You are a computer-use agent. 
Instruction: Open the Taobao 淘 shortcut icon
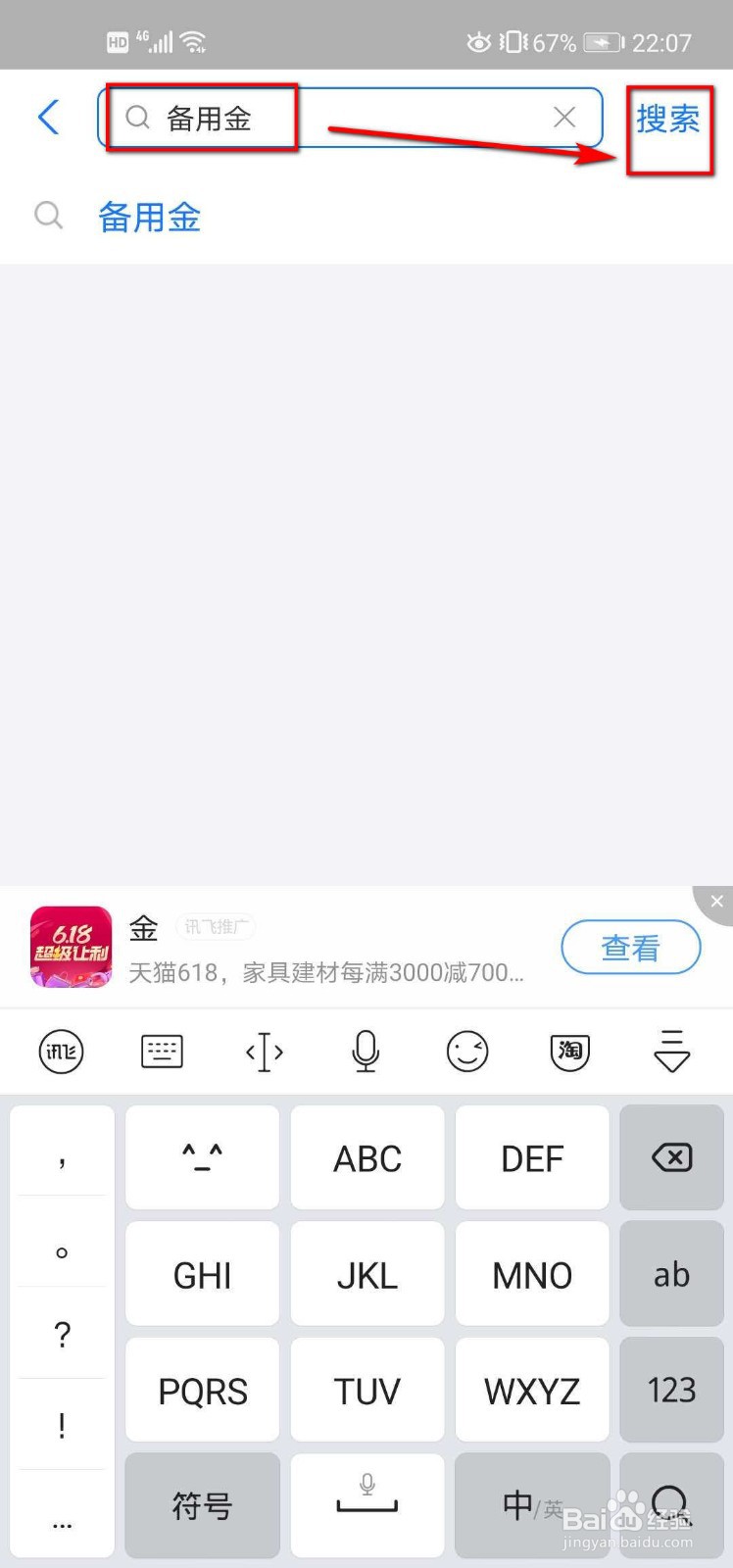(569, 1051)
